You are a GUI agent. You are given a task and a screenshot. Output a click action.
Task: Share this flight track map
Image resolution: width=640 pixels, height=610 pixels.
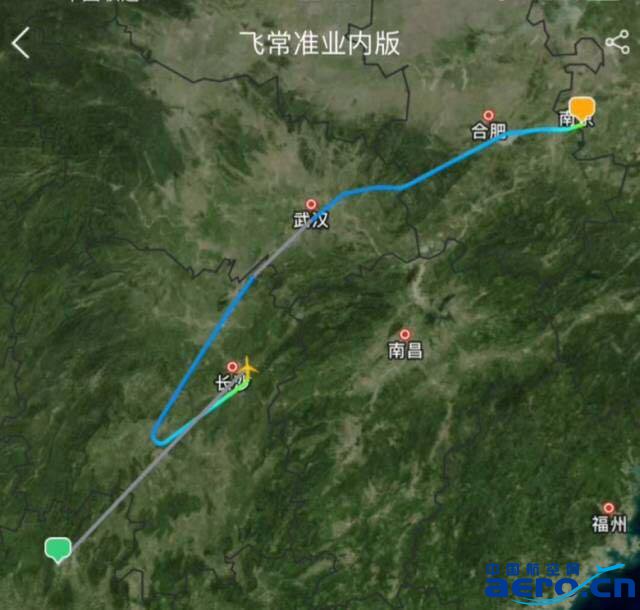pyautogui.click(x=617, y=43)
